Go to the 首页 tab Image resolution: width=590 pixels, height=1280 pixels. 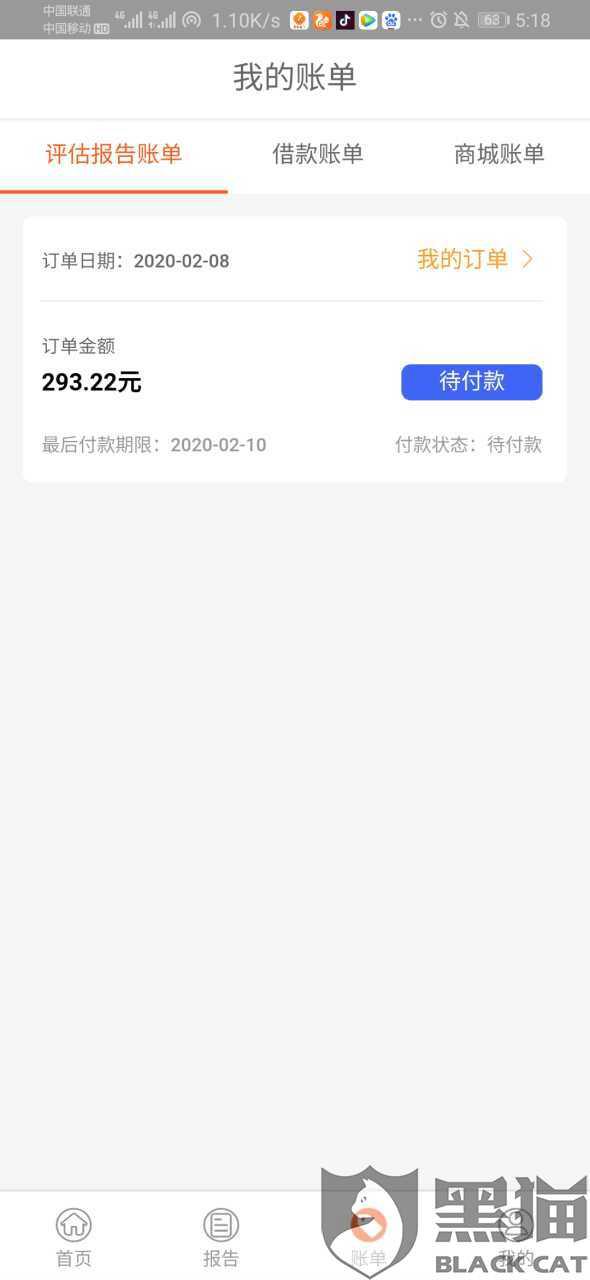click(x=73, y=1237)
